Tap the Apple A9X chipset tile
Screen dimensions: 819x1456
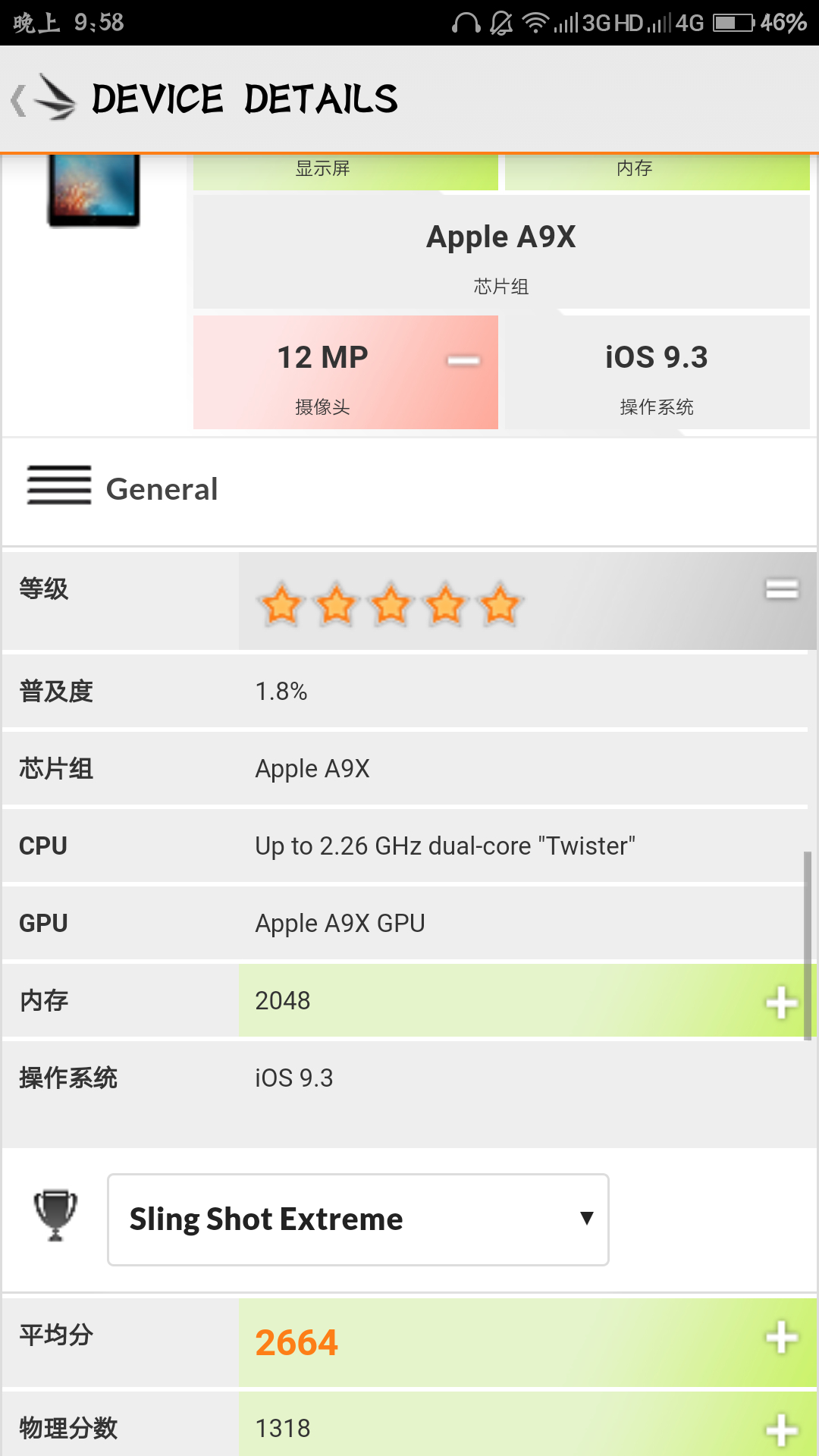coord(501,252)
